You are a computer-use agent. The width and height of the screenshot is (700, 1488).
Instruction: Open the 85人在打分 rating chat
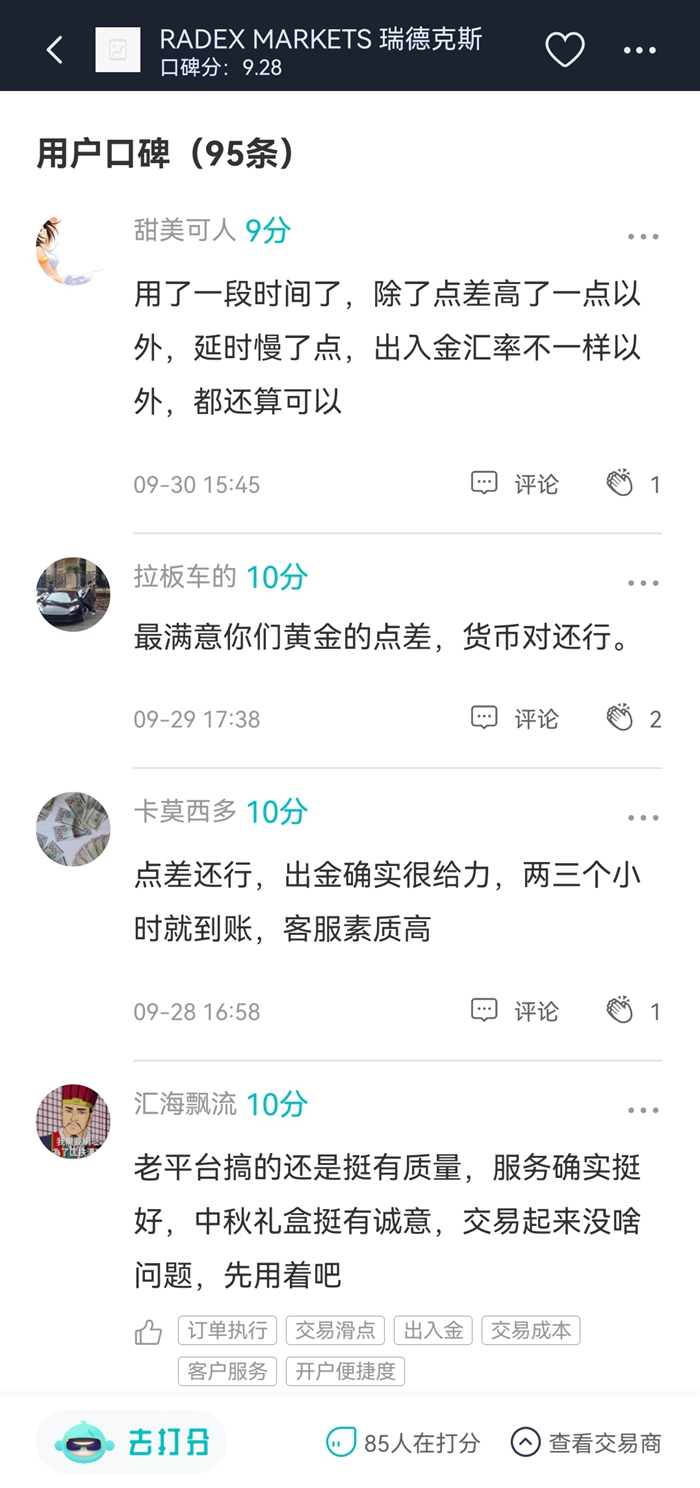[403, 1442]
